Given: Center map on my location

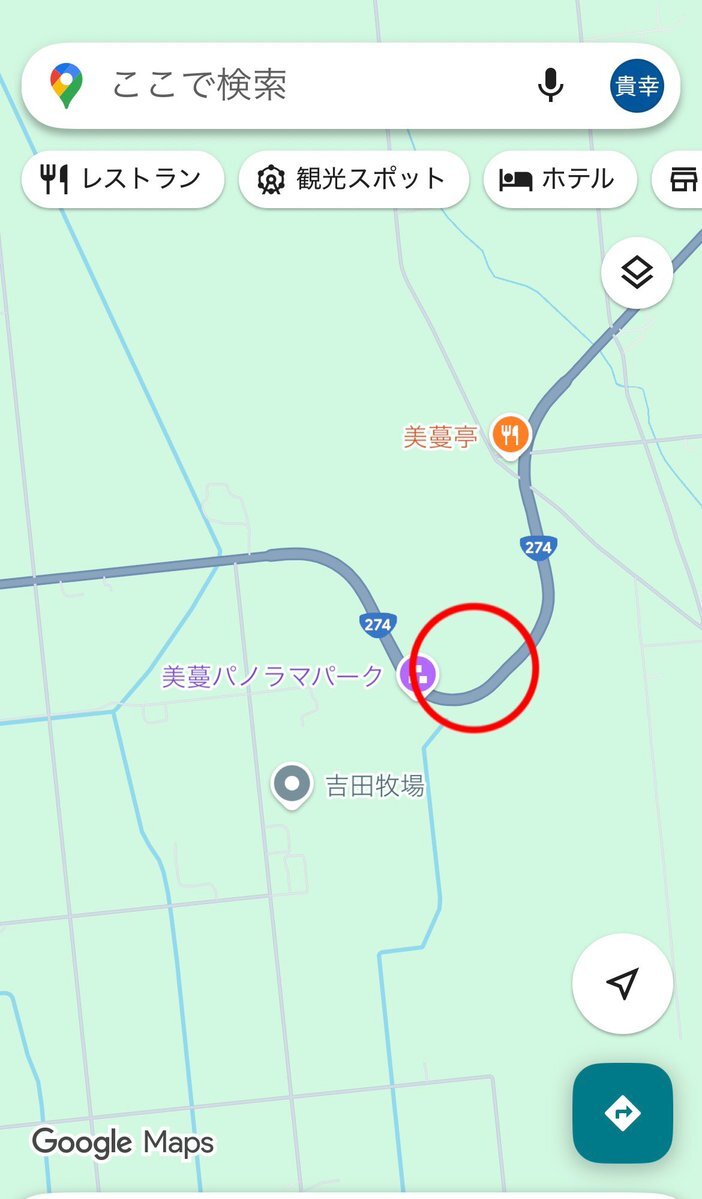Looking at the screenshot, I should point(622,984).
